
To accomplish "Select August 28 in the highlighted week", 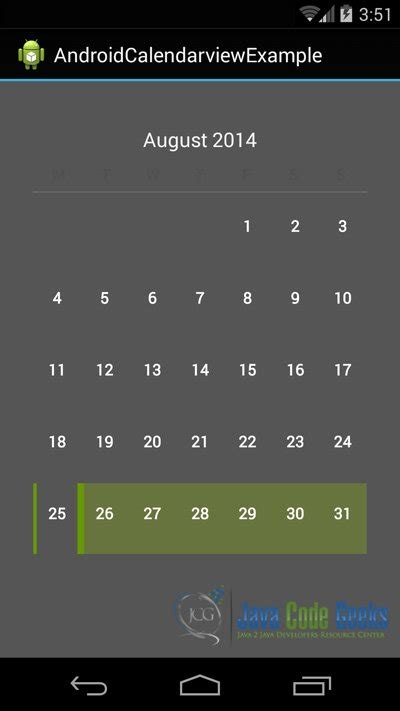I will pos(200,514).
